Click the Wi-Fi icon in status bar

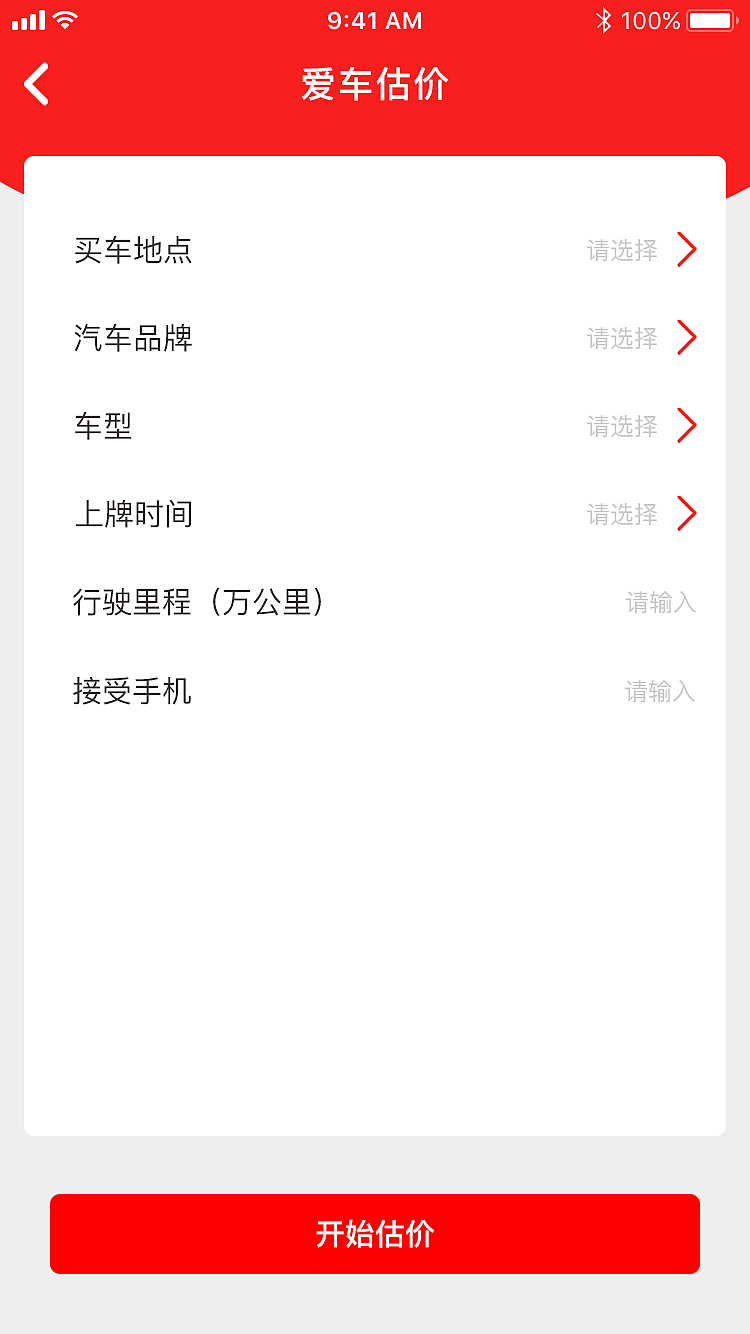(x=67, y=17)
